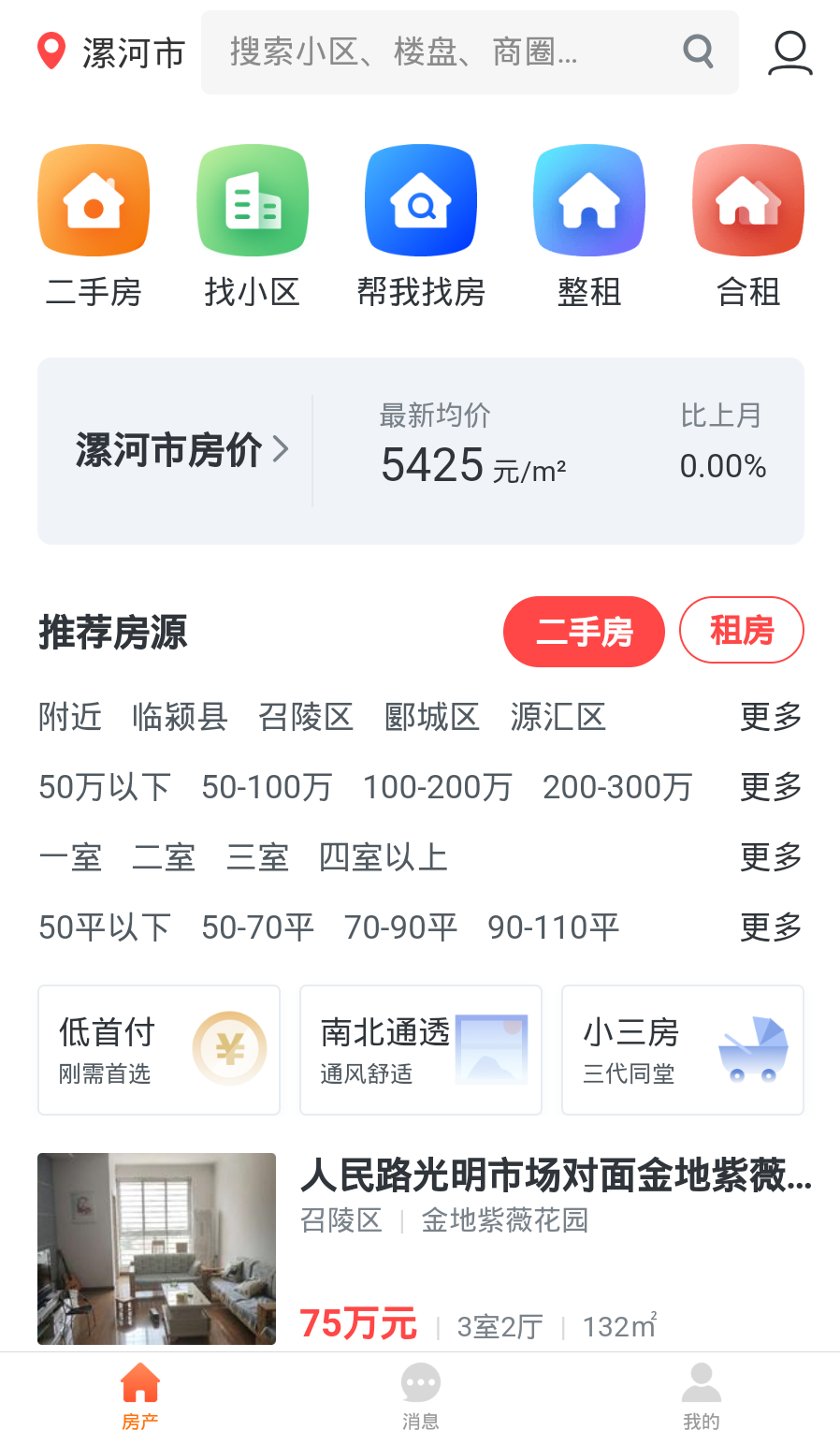This screenshot has width=840, height=1445.
Task: Expand 更多 next to room count filters
Action: [769, 856]
